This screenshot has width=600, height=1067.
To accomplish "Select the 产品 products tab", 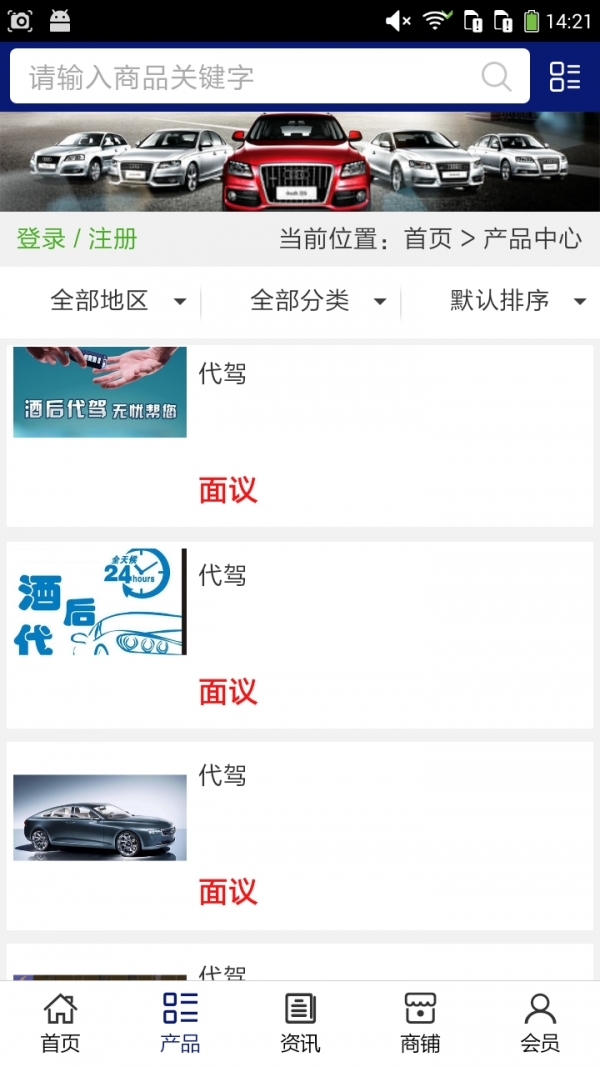I will 180,1023.
